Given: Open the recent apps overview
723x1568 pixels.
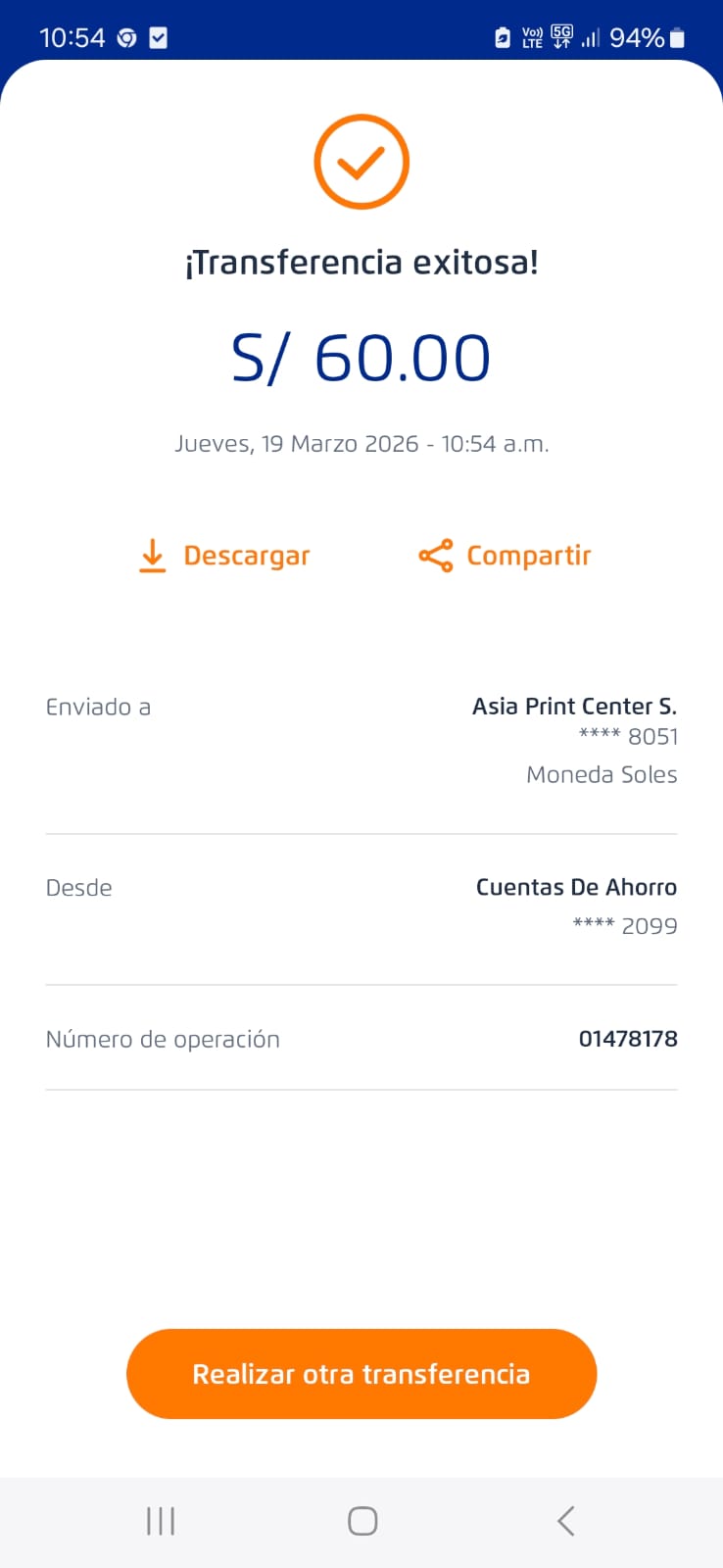Looking at the screenshot, I should click(x=161, y=1521).
